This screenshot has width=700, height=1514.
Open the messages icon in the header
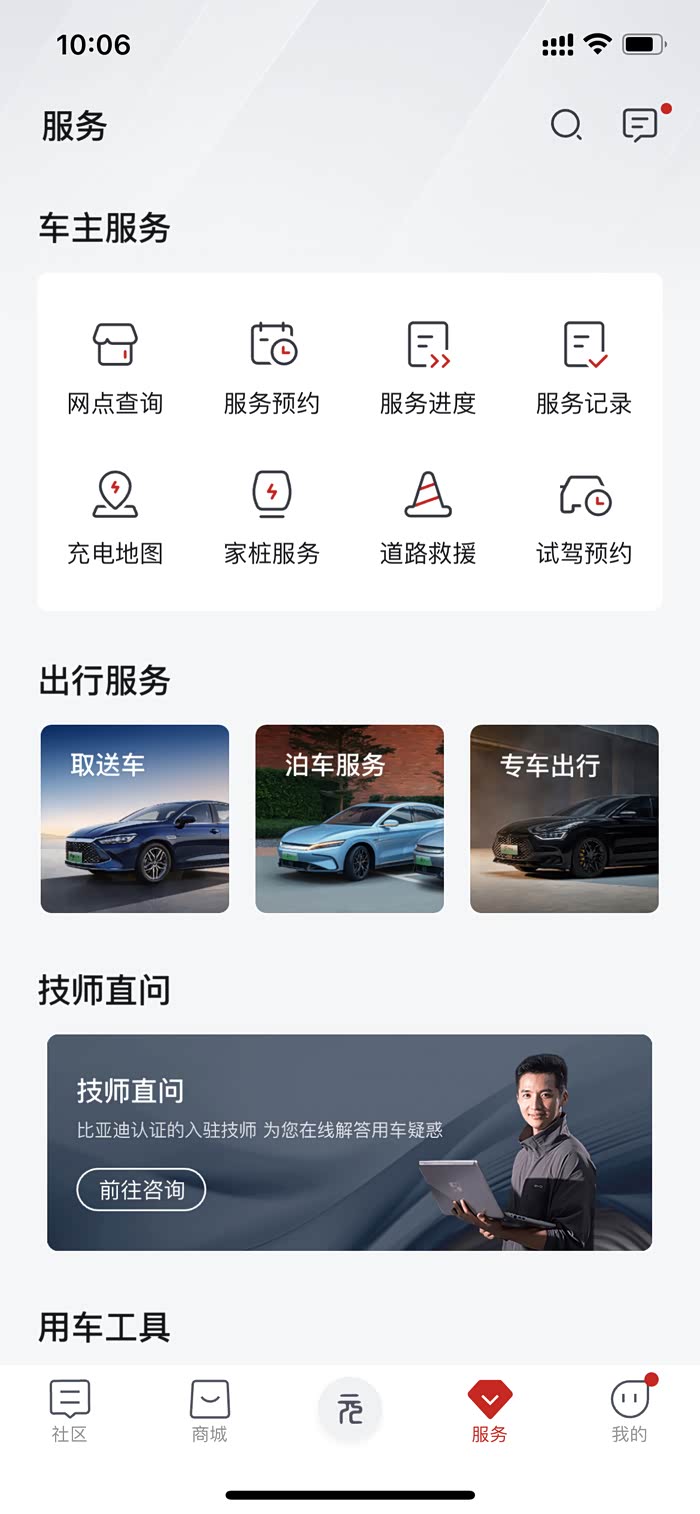[x=640, y=126]
